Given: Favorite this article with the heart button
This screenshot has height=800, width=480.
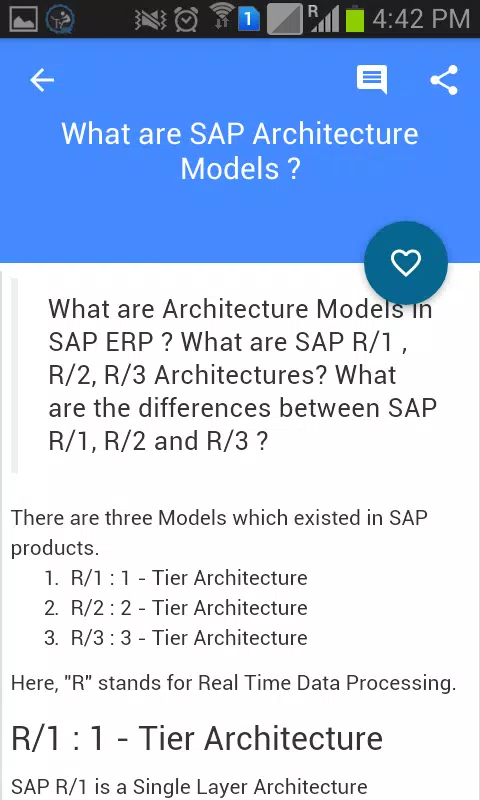Looking at the screenshot, I should 406,263.
